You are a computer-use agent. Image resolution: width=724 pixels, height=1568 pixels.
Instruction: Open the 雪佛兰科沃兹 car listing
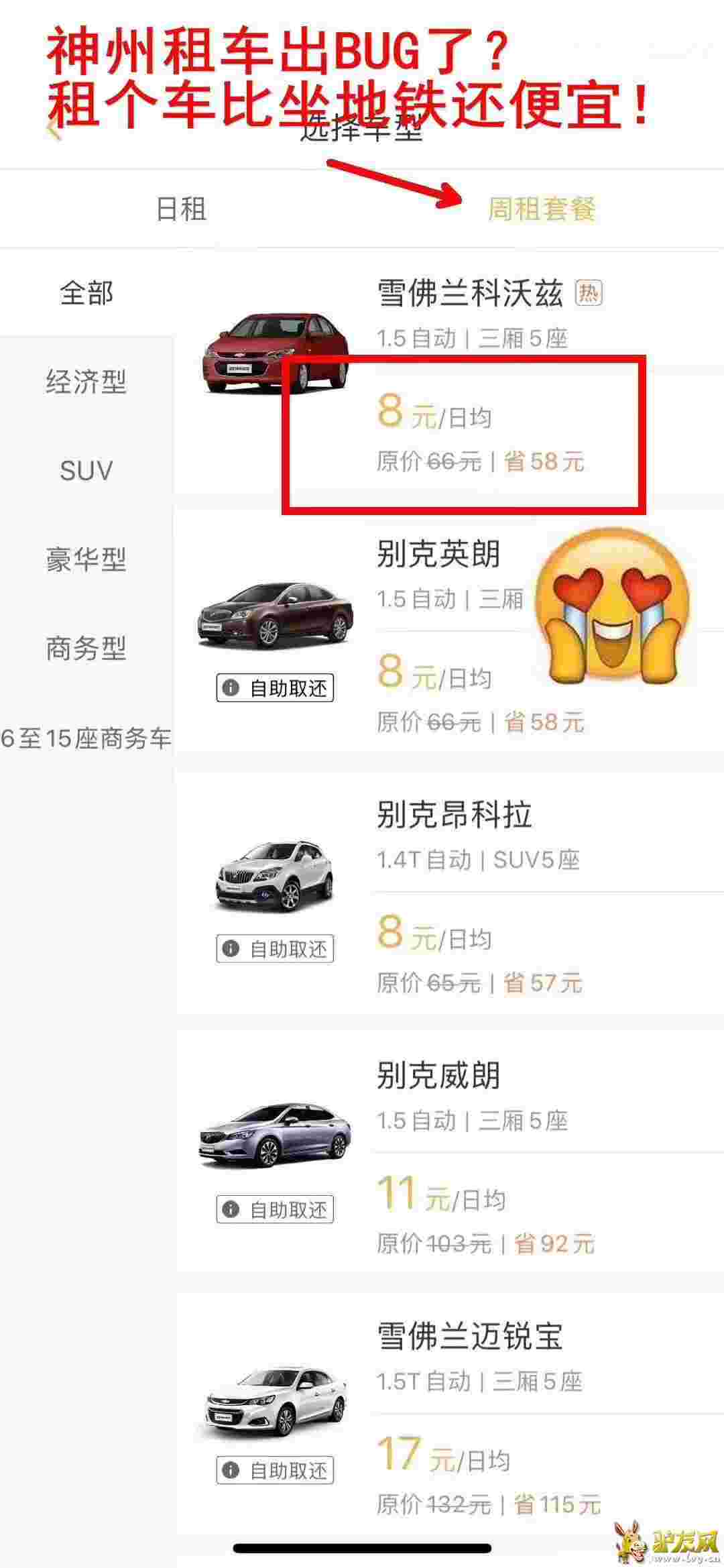click(x=469, y=294)
